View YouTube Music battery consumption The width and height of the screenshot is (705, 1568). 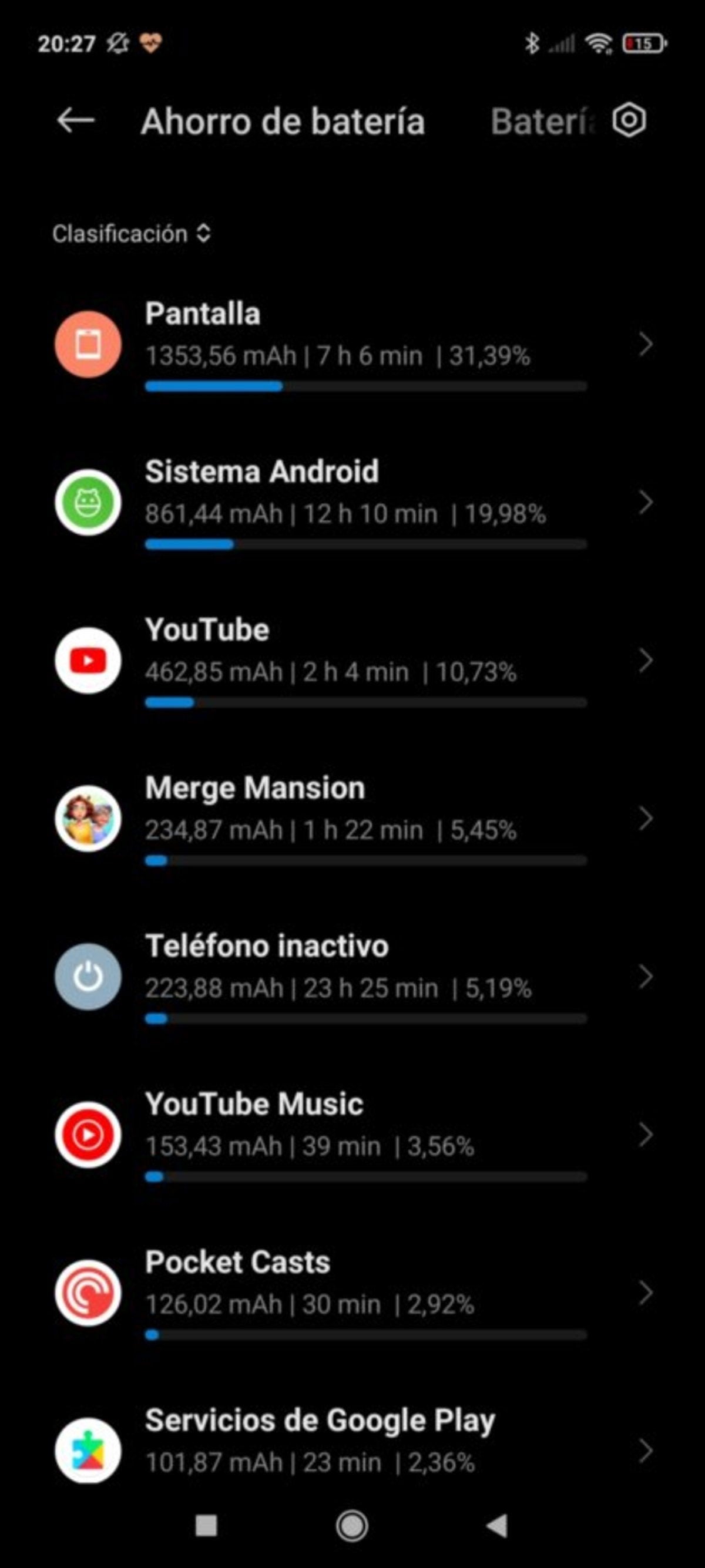[353, 1135]
